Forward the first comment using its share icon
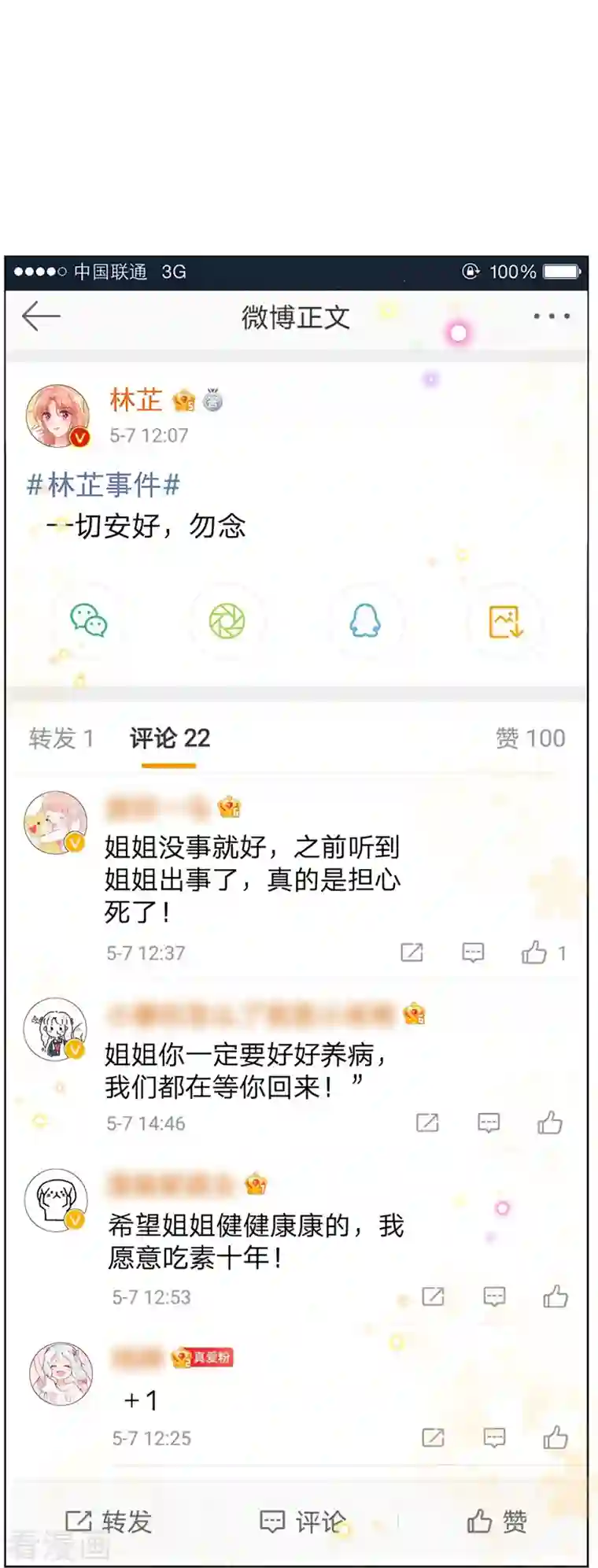Screen dimensions: 598x1568 click(x=412, y=952)
